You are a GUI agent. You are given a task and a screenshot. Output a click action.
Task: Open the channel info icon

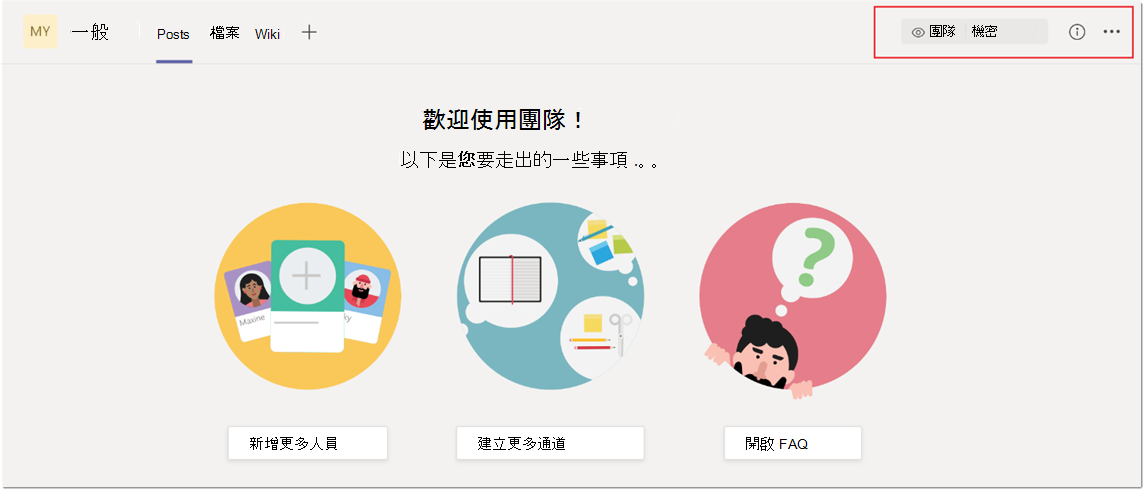coord(1077,32)
